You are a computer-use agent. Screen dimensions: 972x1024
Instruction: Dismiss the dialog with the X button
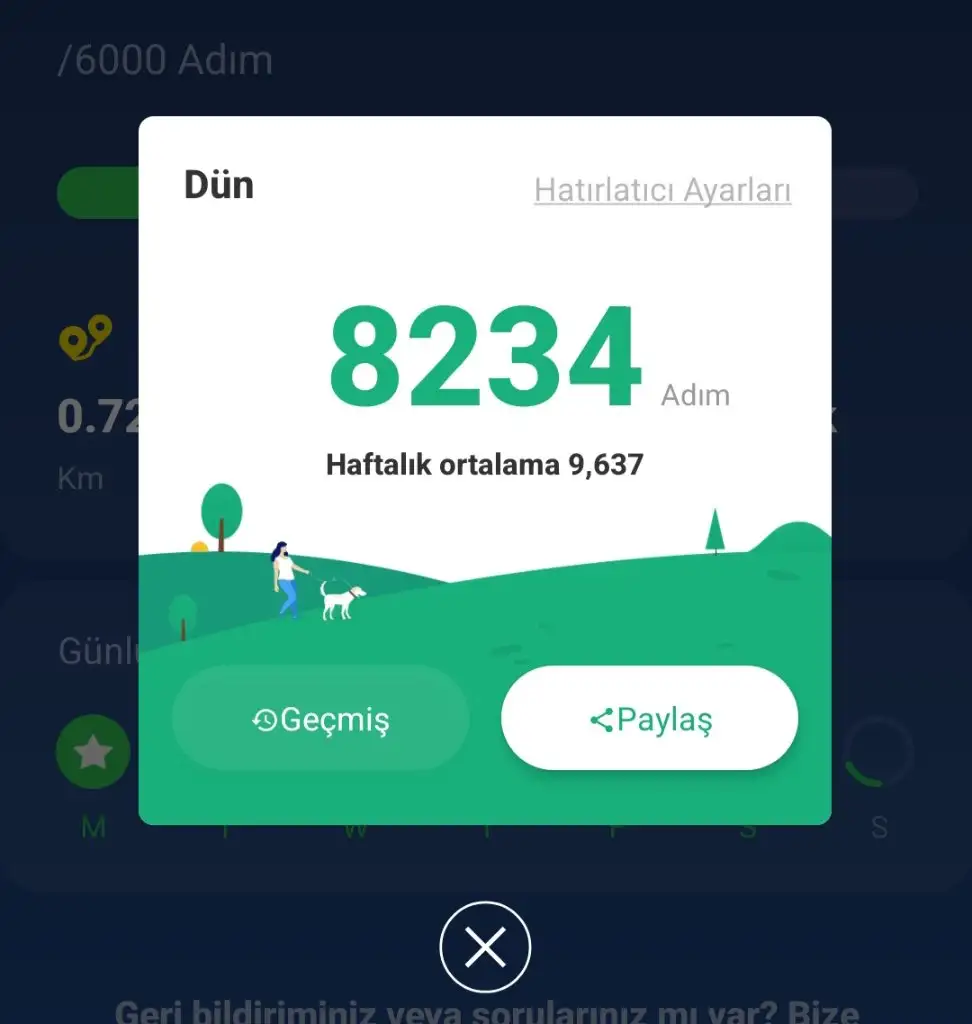point(485,947)
